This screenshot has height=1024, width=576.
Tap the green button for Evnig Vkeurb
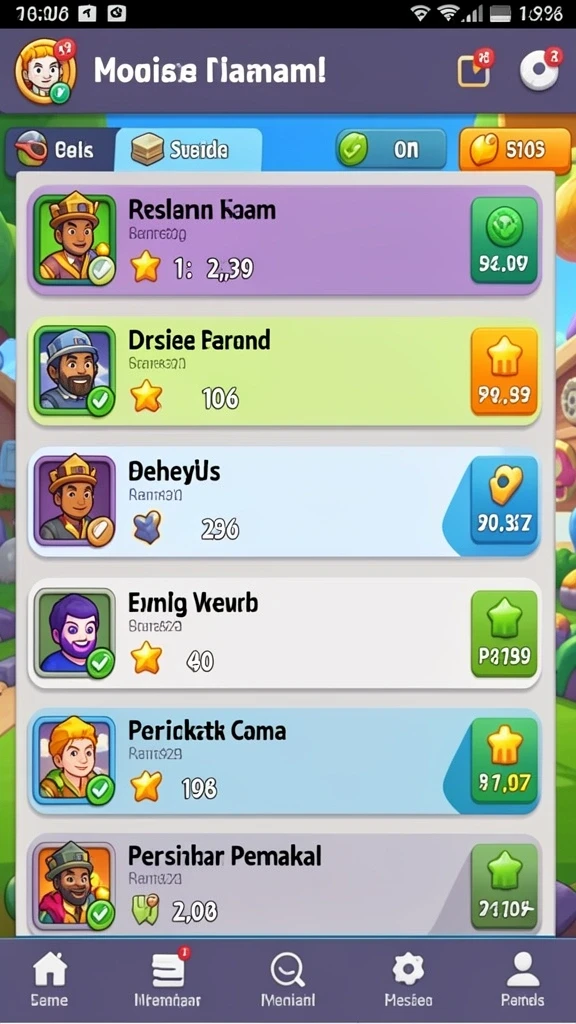pyautogui.click(x=504, y=633)
